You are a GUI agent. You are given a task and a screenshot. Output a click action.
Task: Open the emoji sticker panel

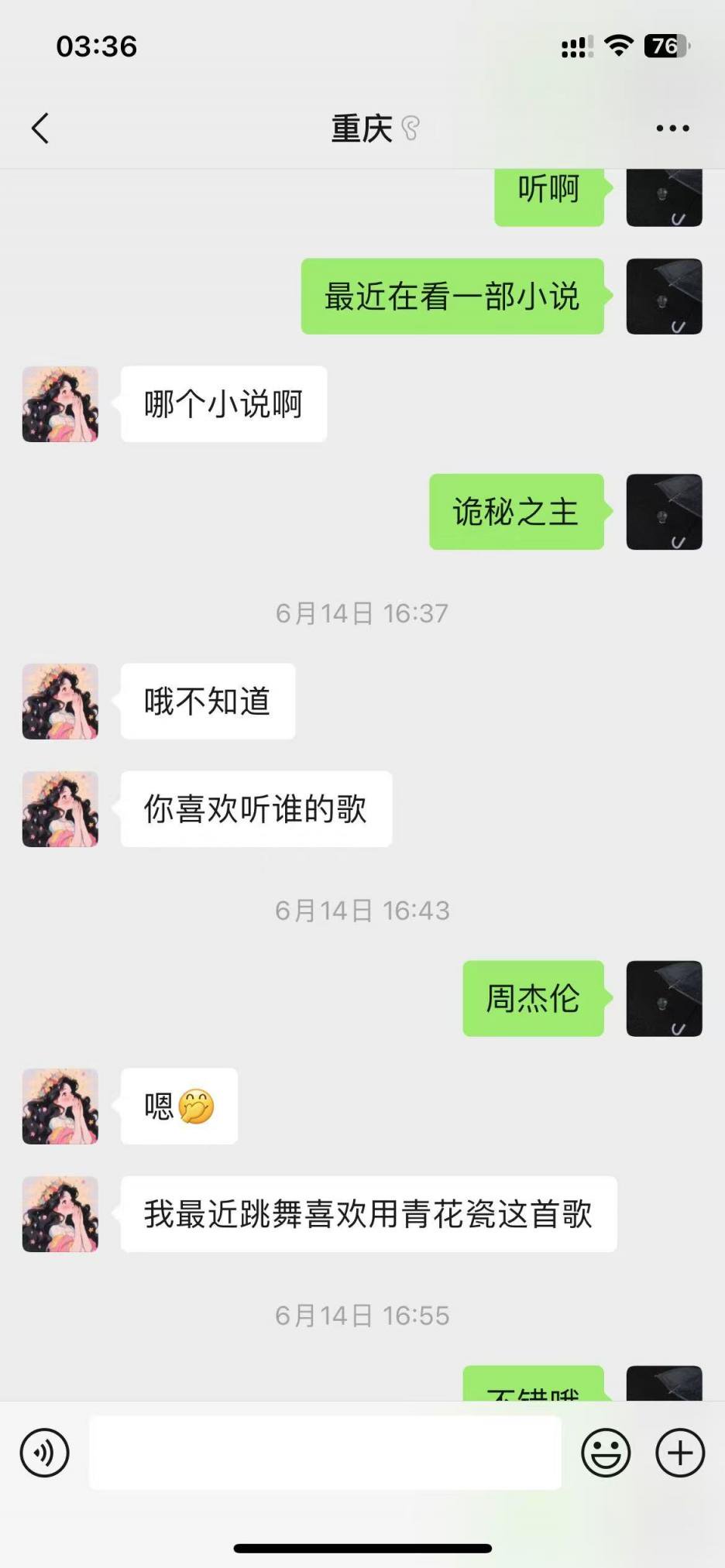pyautogui.click(x=606, y=1453)
